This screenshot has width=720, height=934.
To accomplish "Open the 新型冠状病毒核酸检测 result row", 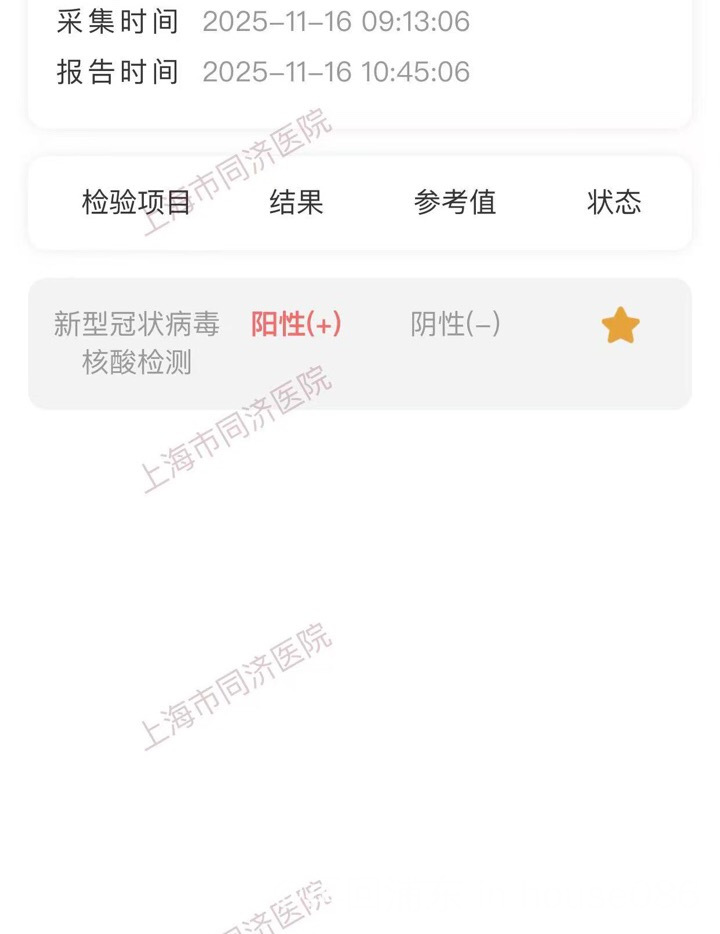I will (x=359, y=343).
